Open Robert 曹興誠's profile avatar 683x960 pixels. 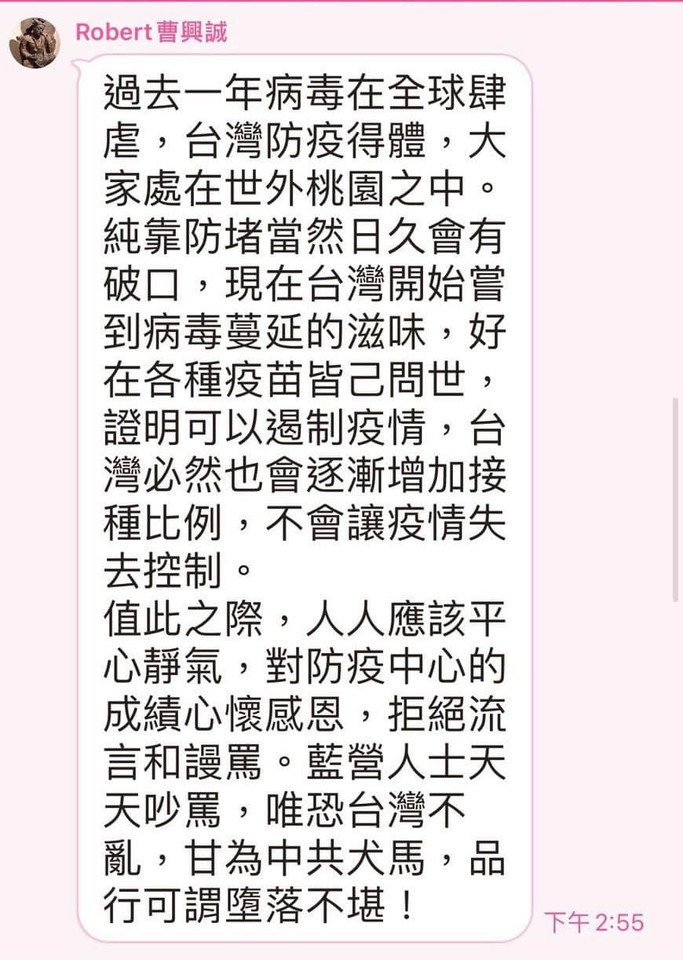[35, 42]
